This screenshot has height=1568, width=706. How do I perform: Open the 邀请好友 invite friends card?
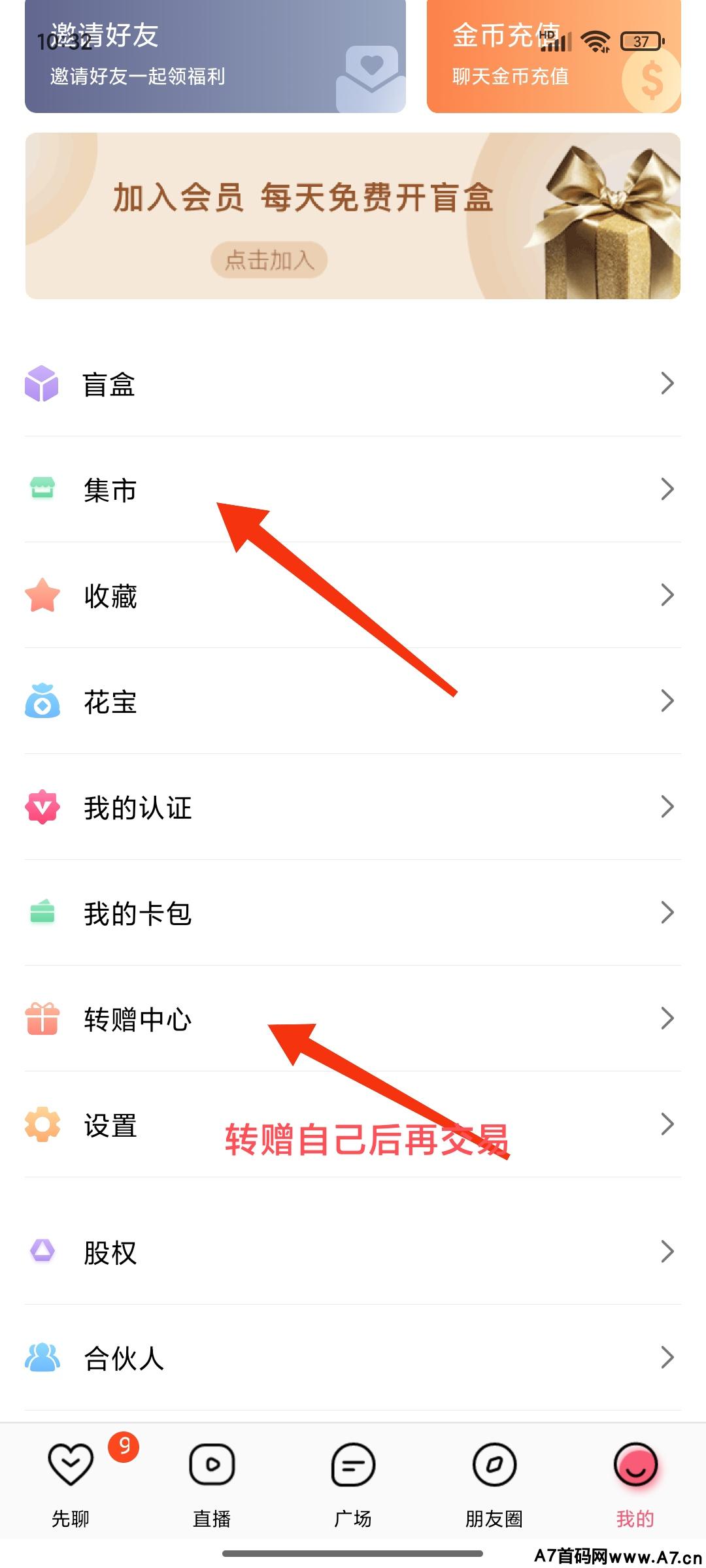coord(215,59)
